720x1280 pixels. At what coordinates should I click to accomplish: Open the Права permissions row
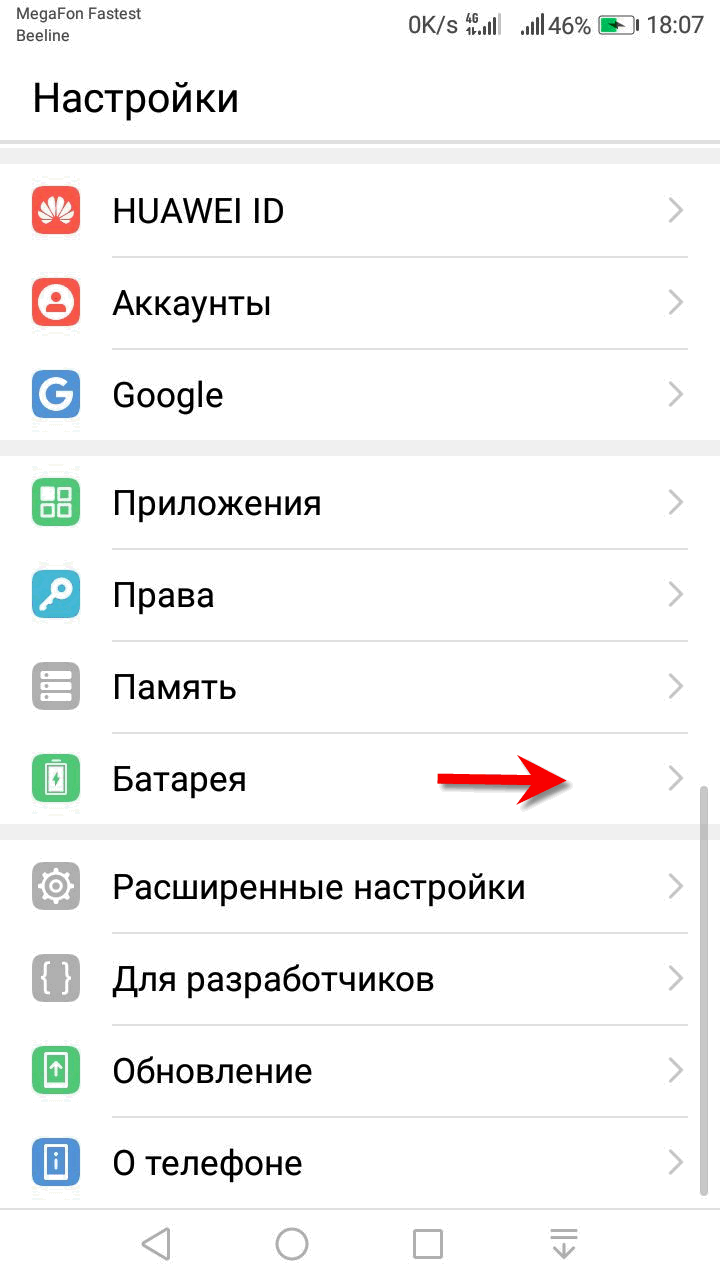click(360, 595)
